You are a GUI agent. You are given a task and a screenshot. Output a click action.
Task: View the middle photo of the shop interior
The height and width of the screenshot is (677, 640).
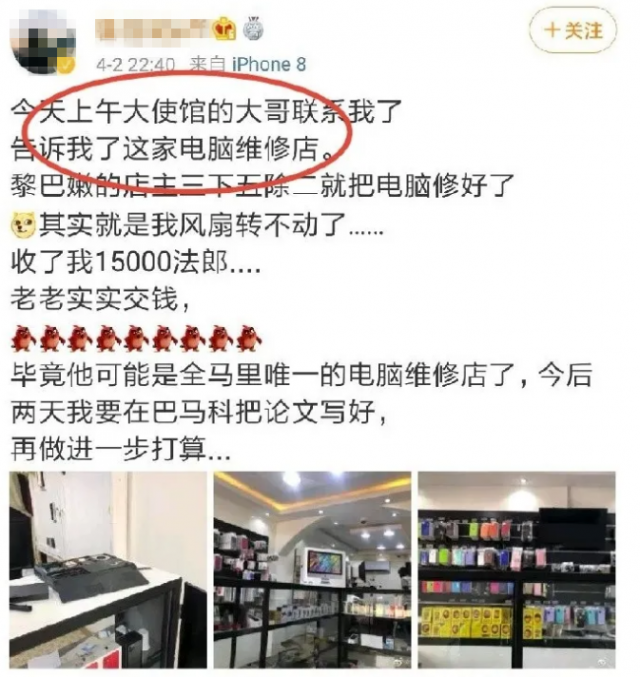(x=312, y=569)
